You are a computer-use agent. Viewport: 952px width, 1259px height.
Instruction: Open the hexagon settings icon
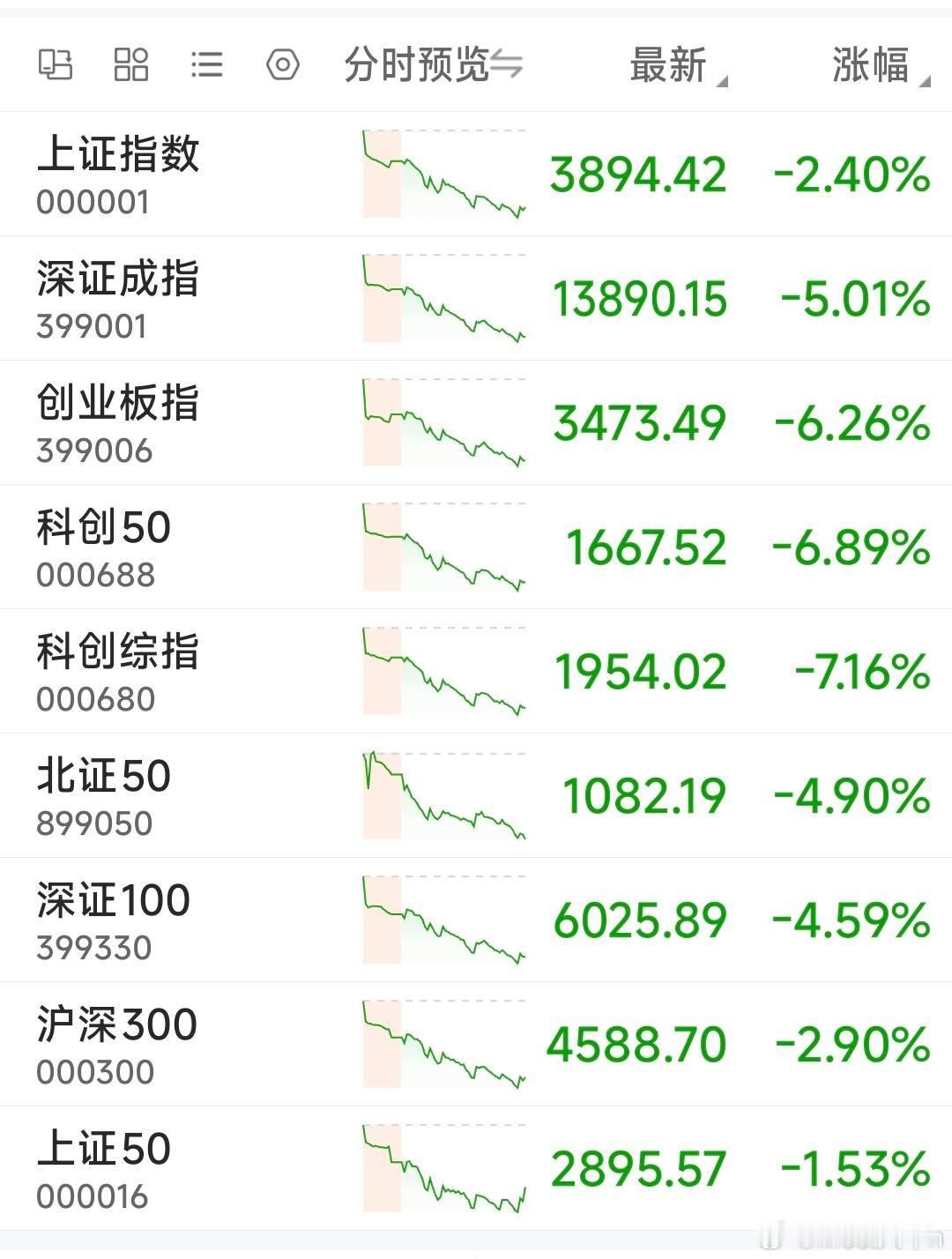pos(283,64)
